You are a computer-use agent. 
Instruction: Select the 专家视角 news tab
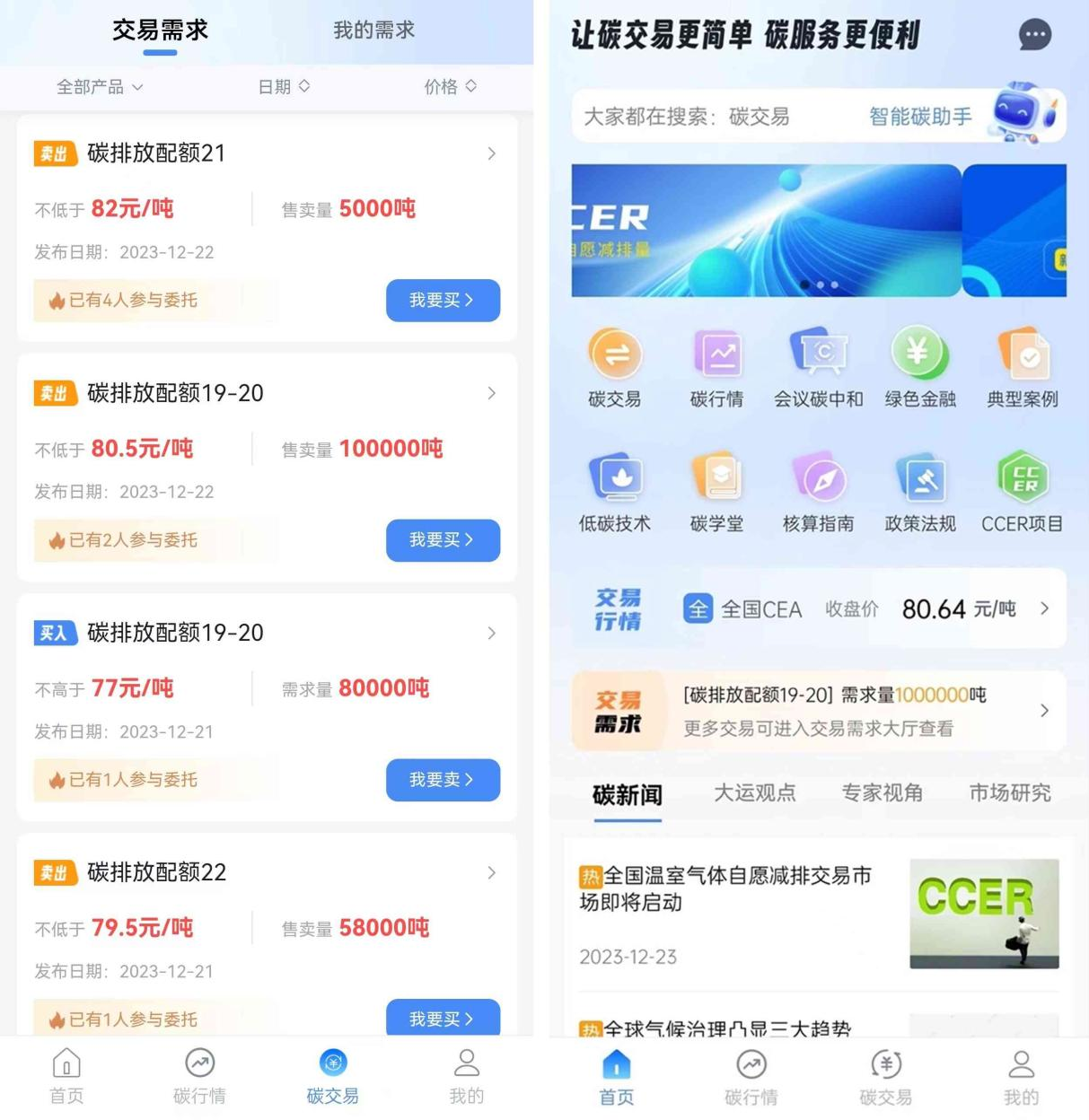882,793
